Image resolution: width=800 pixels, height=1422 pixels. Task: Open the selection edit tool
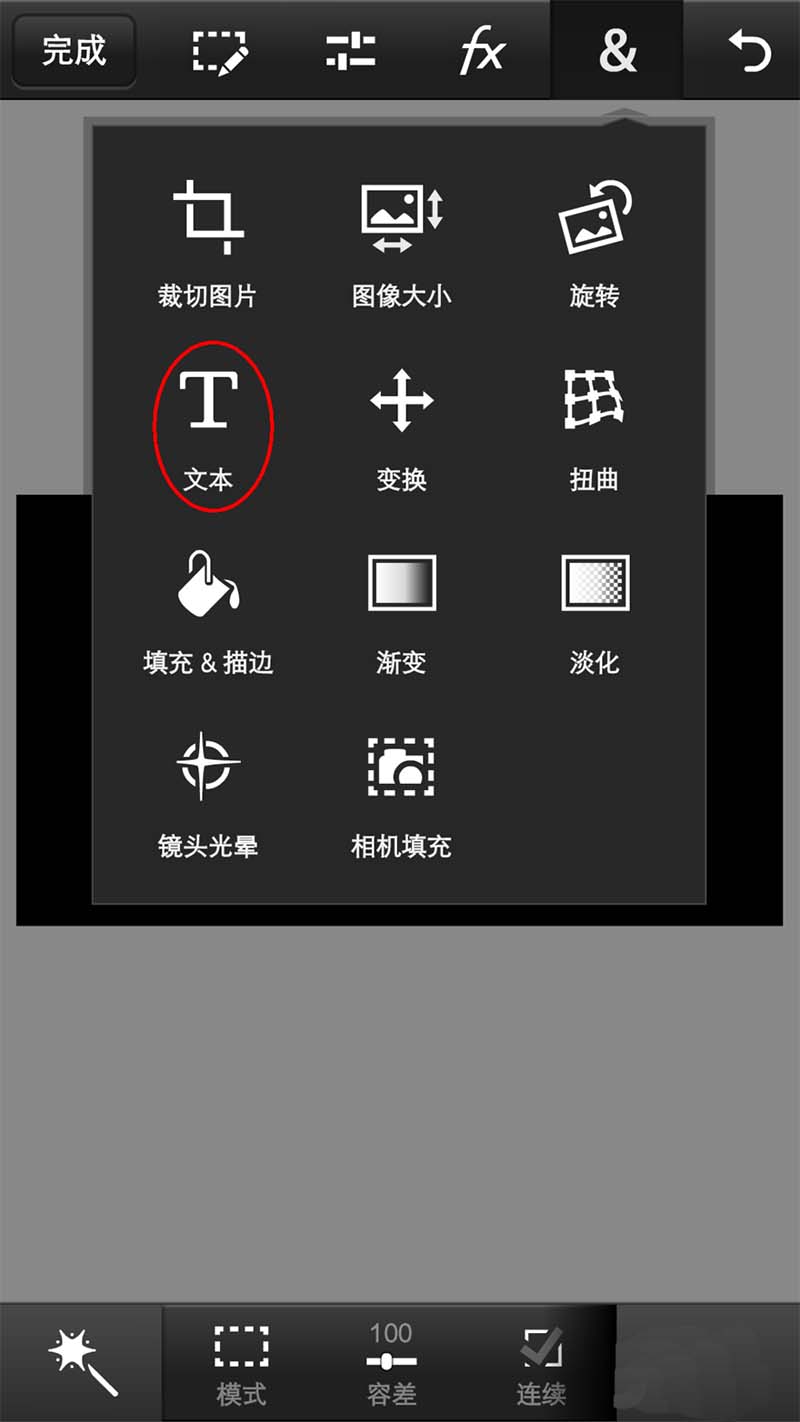point(220,50)
